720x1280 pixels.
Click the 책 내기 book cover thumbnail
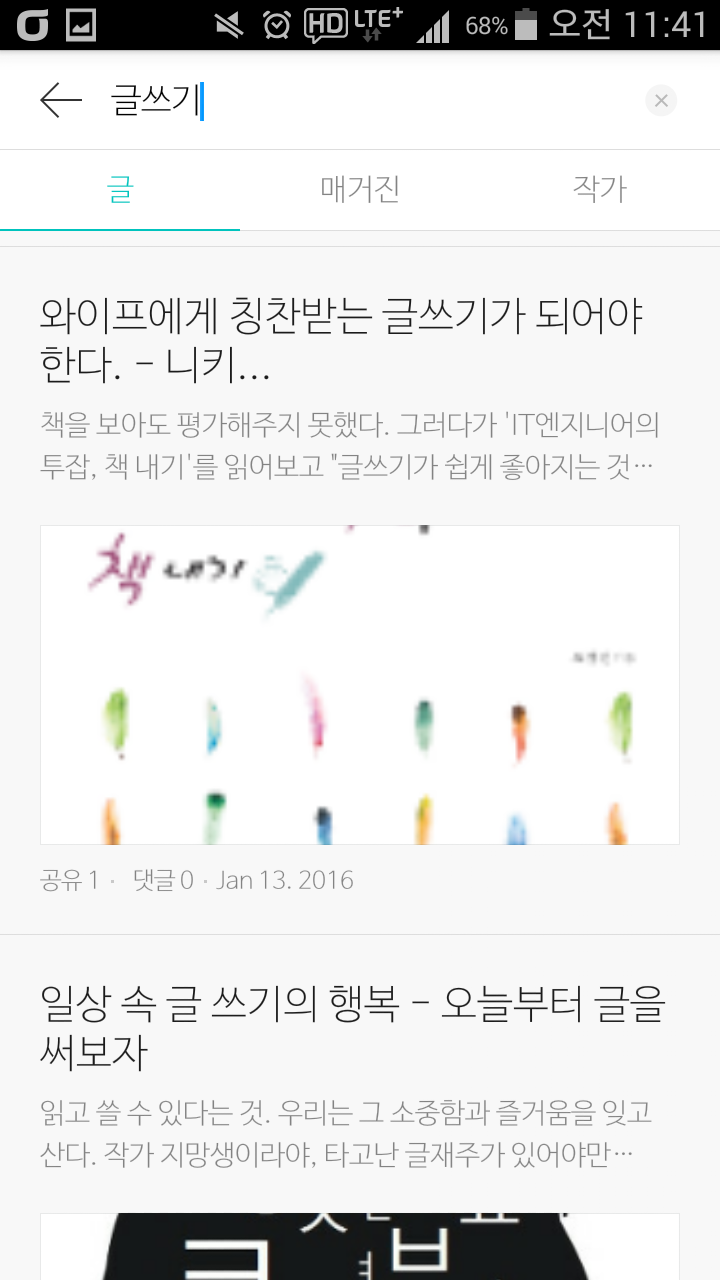click(359, 683)
